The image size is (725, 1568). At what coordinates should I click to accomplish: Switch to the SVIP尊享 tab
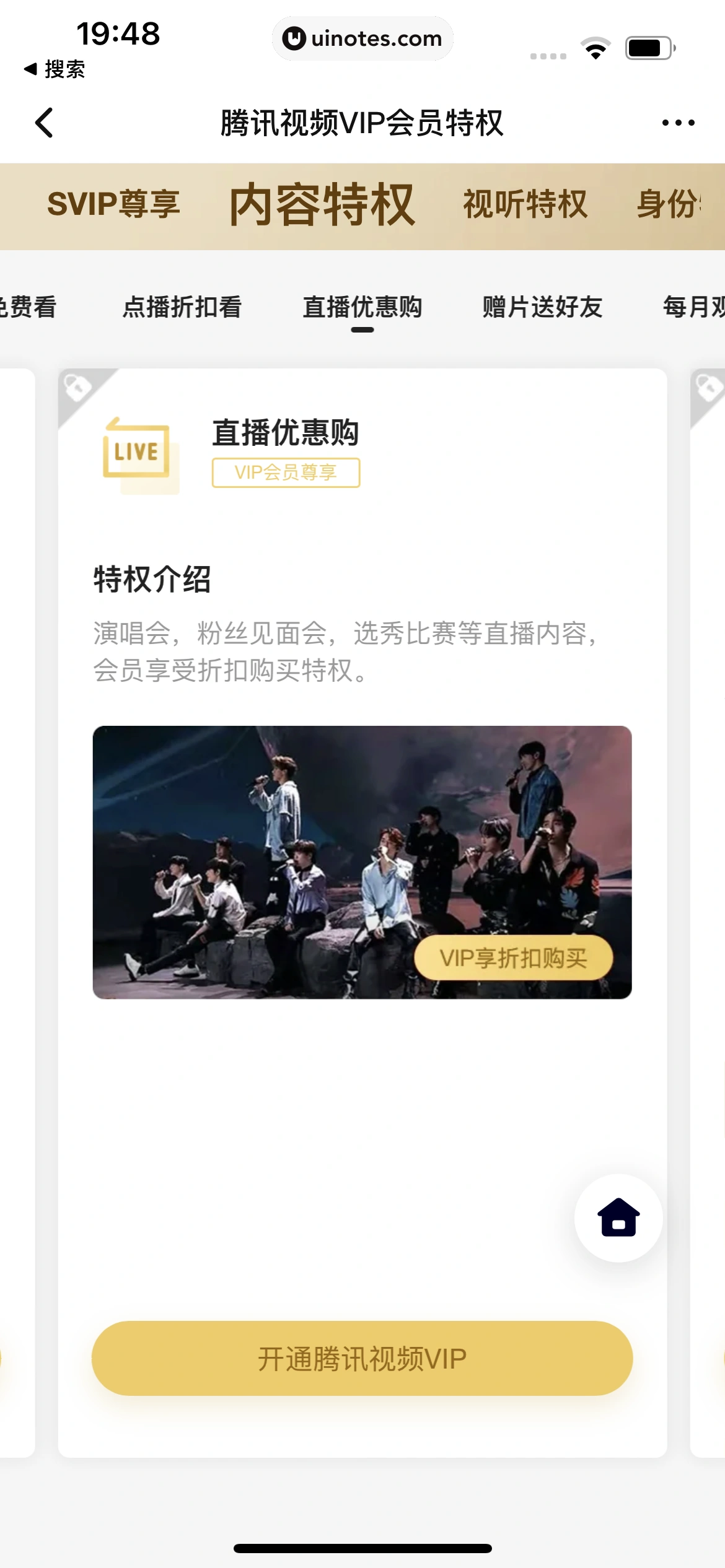(x=113, y=204)
